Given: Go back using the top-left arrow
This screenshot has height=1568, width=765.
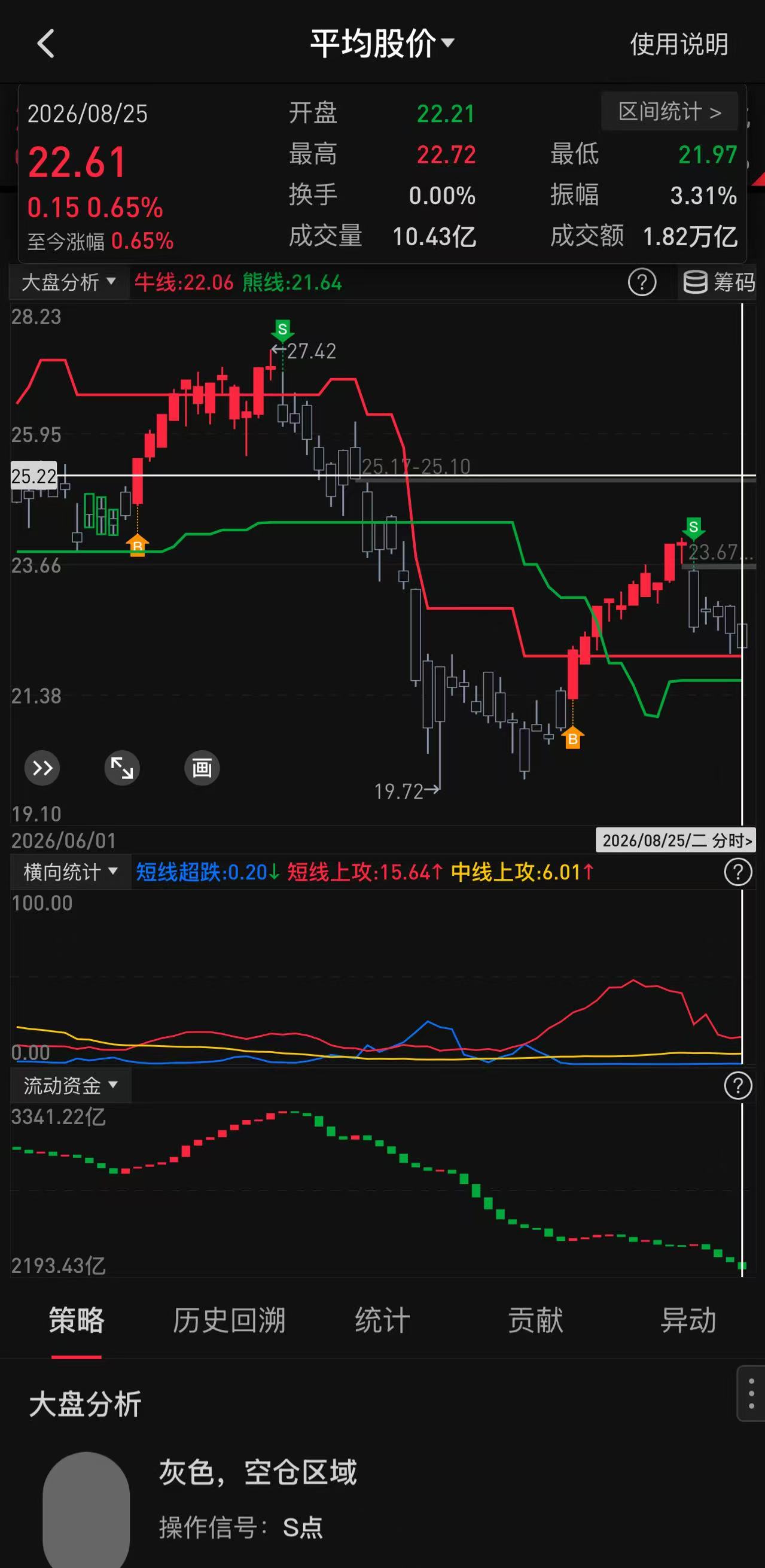Looking at the screenshot, I should tap(46, 44).
